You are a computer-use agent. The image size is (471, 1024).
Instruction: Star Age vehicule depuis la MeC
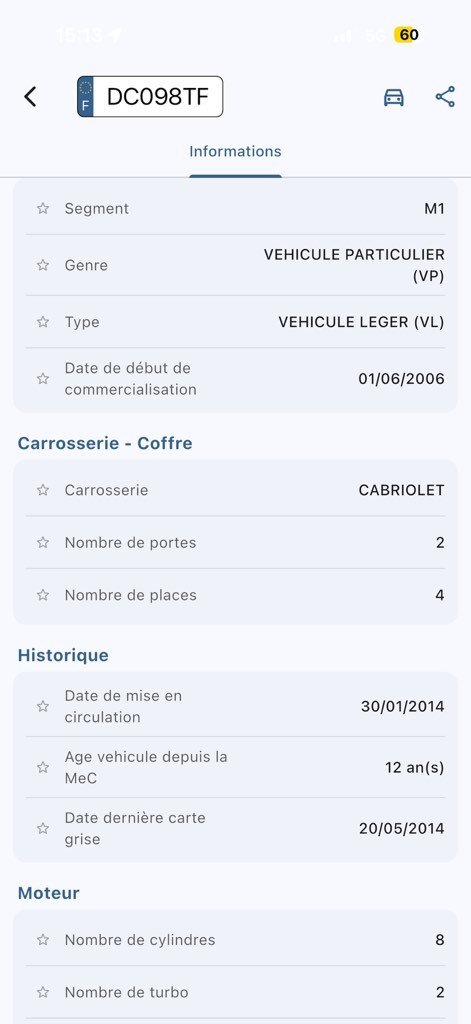click(x=43, y=767)
